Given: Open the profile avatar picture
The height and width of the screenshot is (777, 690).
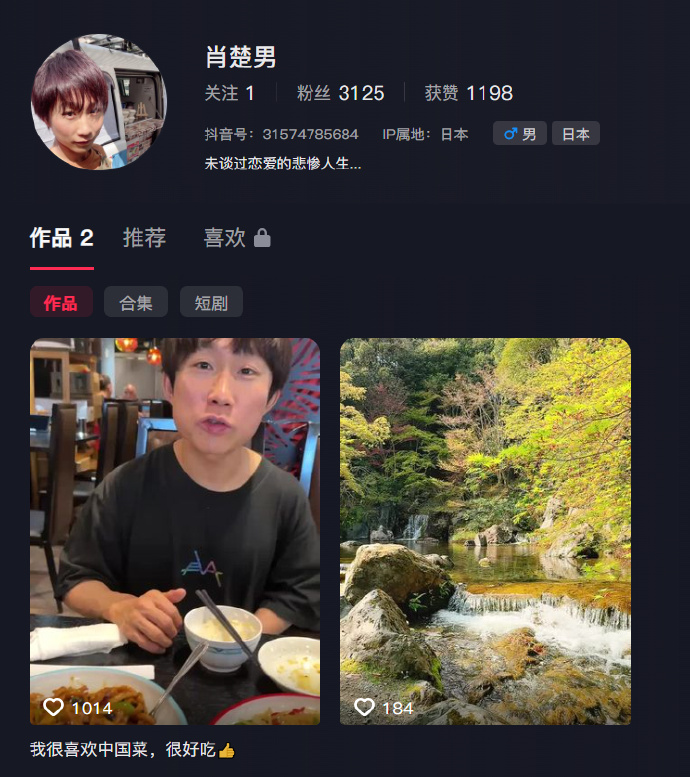Looking at the screenshot, I should pyautogui.click(x=99, y=103).
